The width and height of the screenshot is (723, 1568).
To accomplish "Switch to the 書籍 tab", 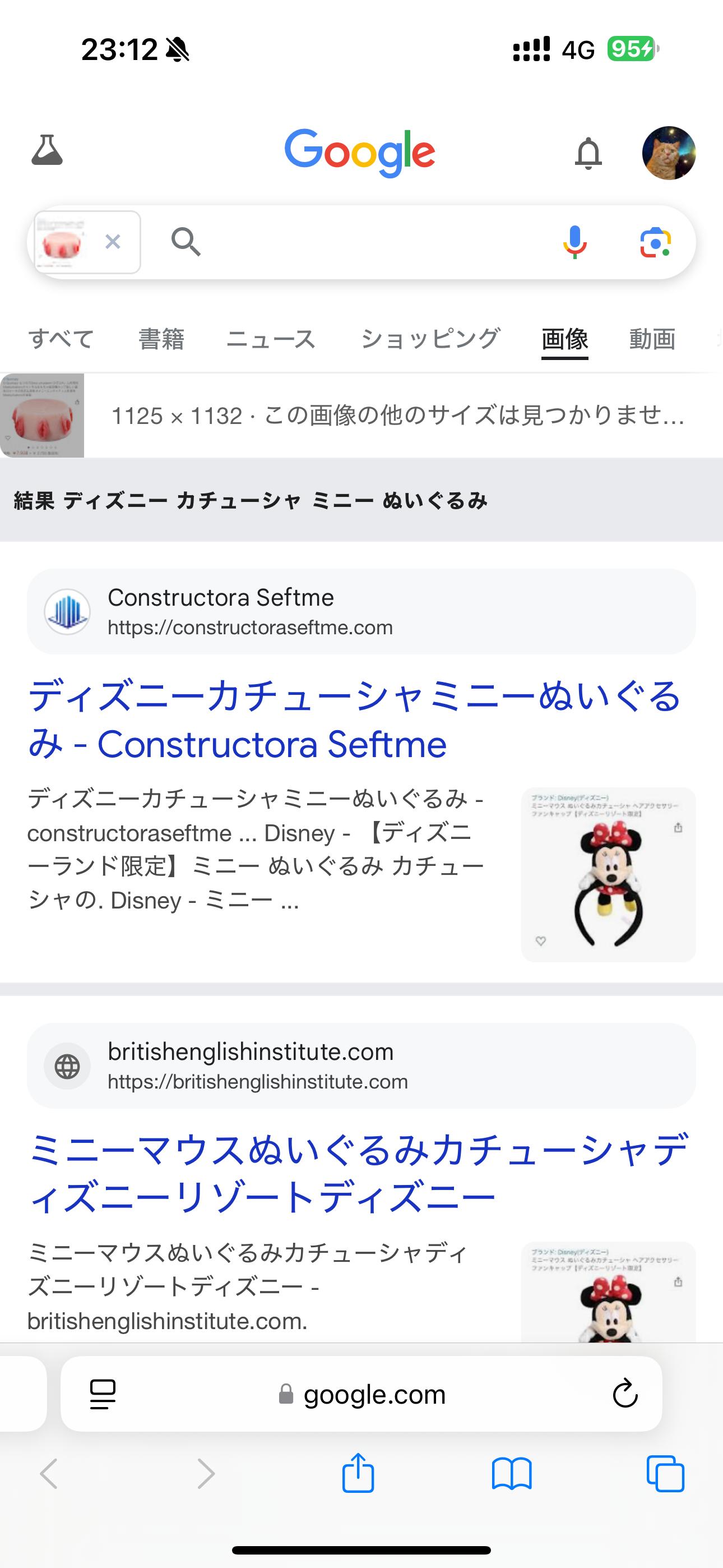I will pyautogui.click(x=161, y=339).
